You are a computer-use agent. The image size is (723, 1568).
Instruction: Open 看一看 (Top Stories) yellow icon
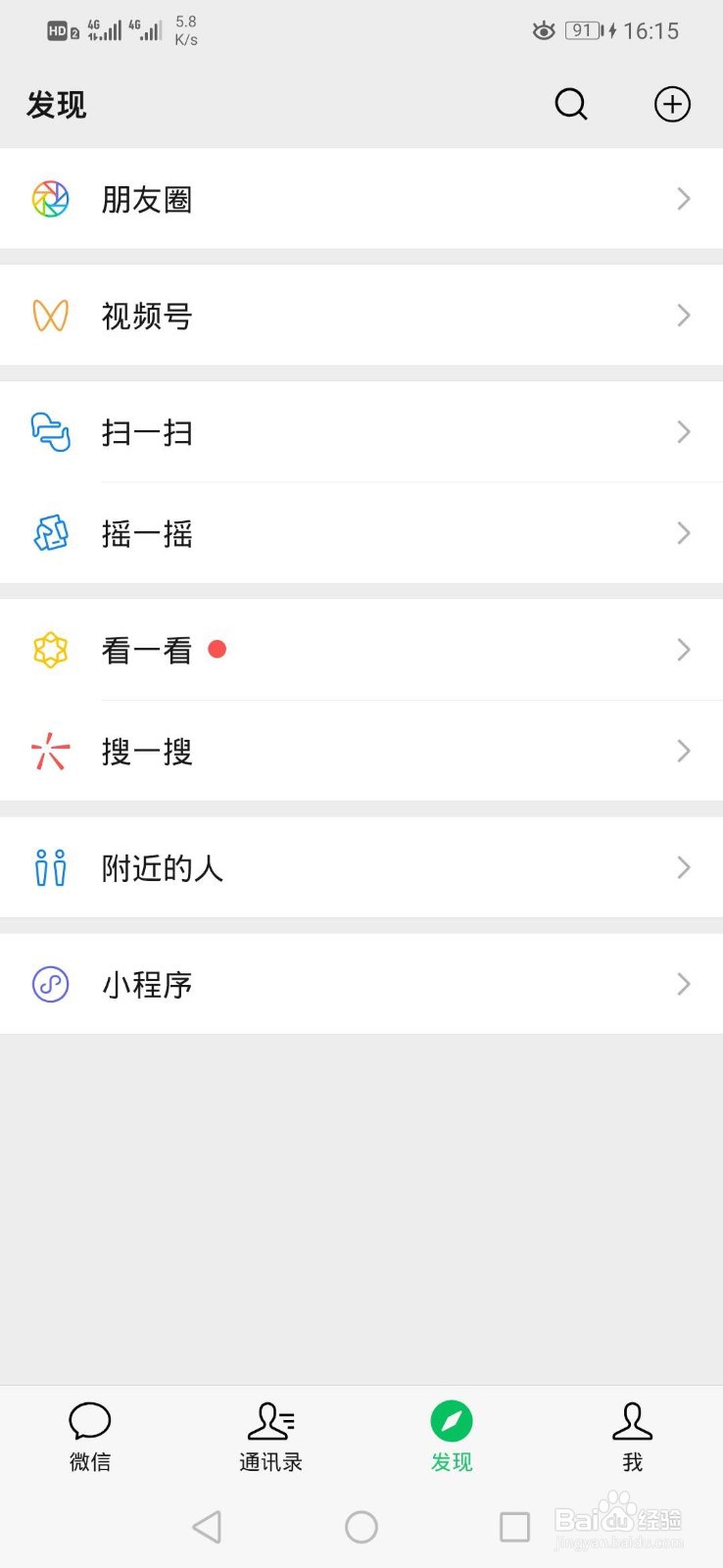(x=50, y=650)
